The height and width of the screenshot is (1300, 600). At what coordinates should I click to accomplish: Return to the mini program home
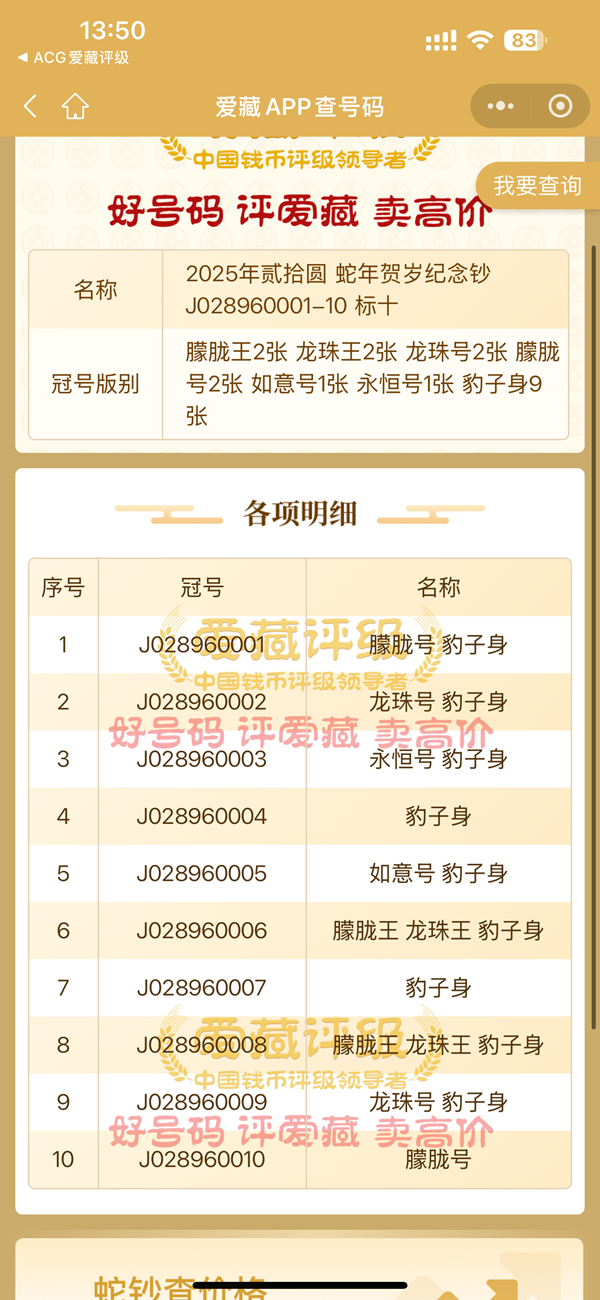point(75,106)
